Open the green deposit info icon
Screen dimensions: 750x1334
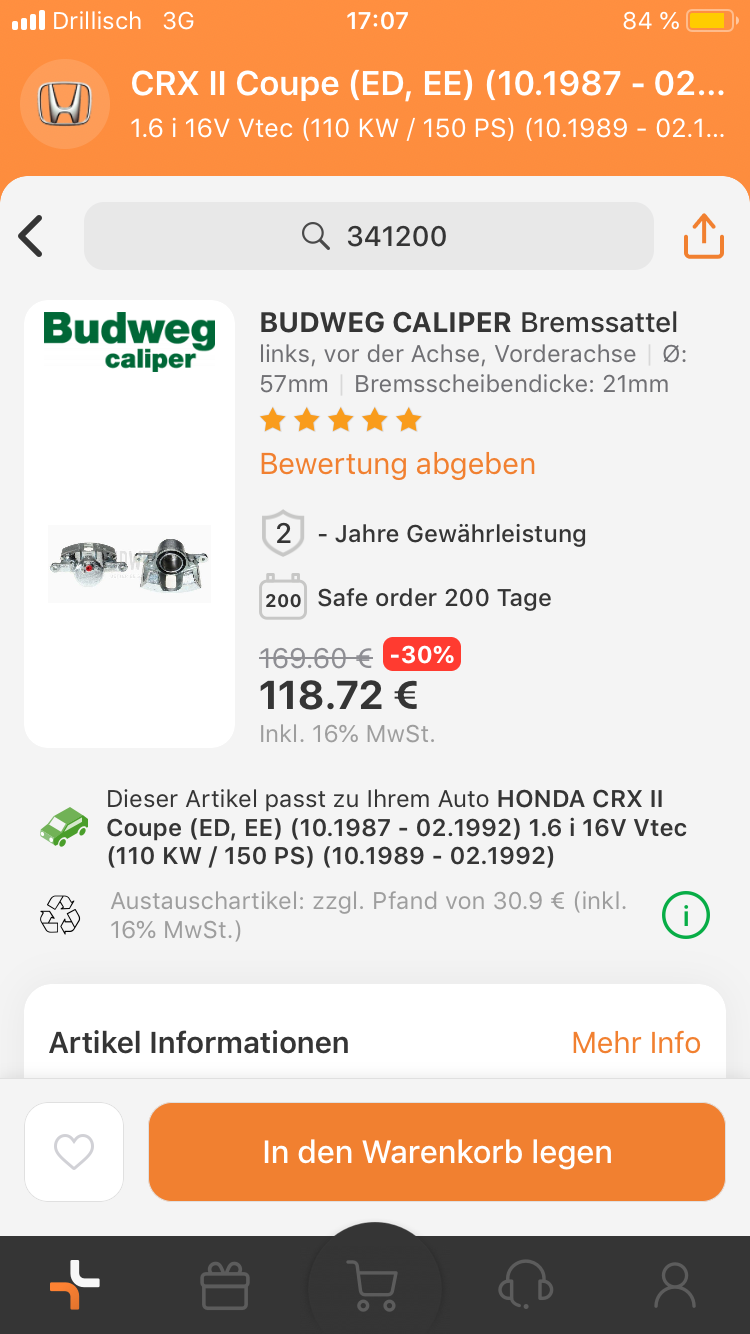[x=686, y=915]
